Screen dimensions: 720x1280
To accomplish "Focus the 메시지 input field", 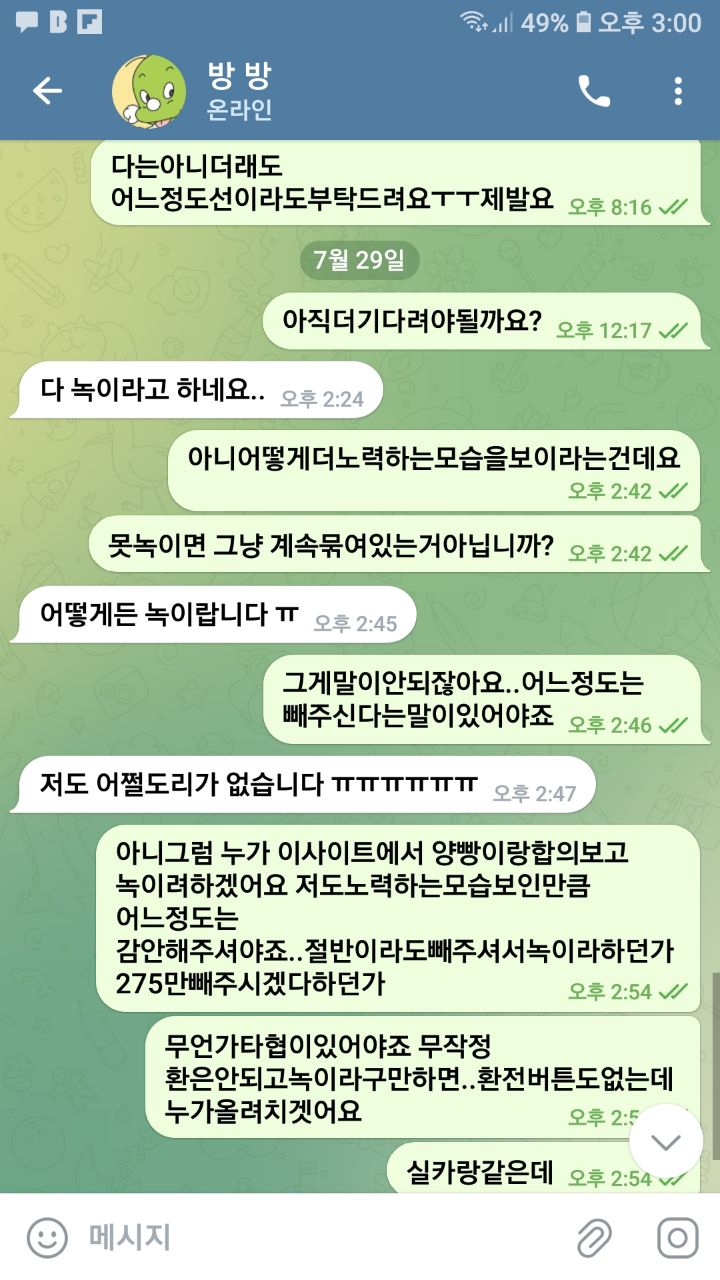I will tap(320, 1238).
